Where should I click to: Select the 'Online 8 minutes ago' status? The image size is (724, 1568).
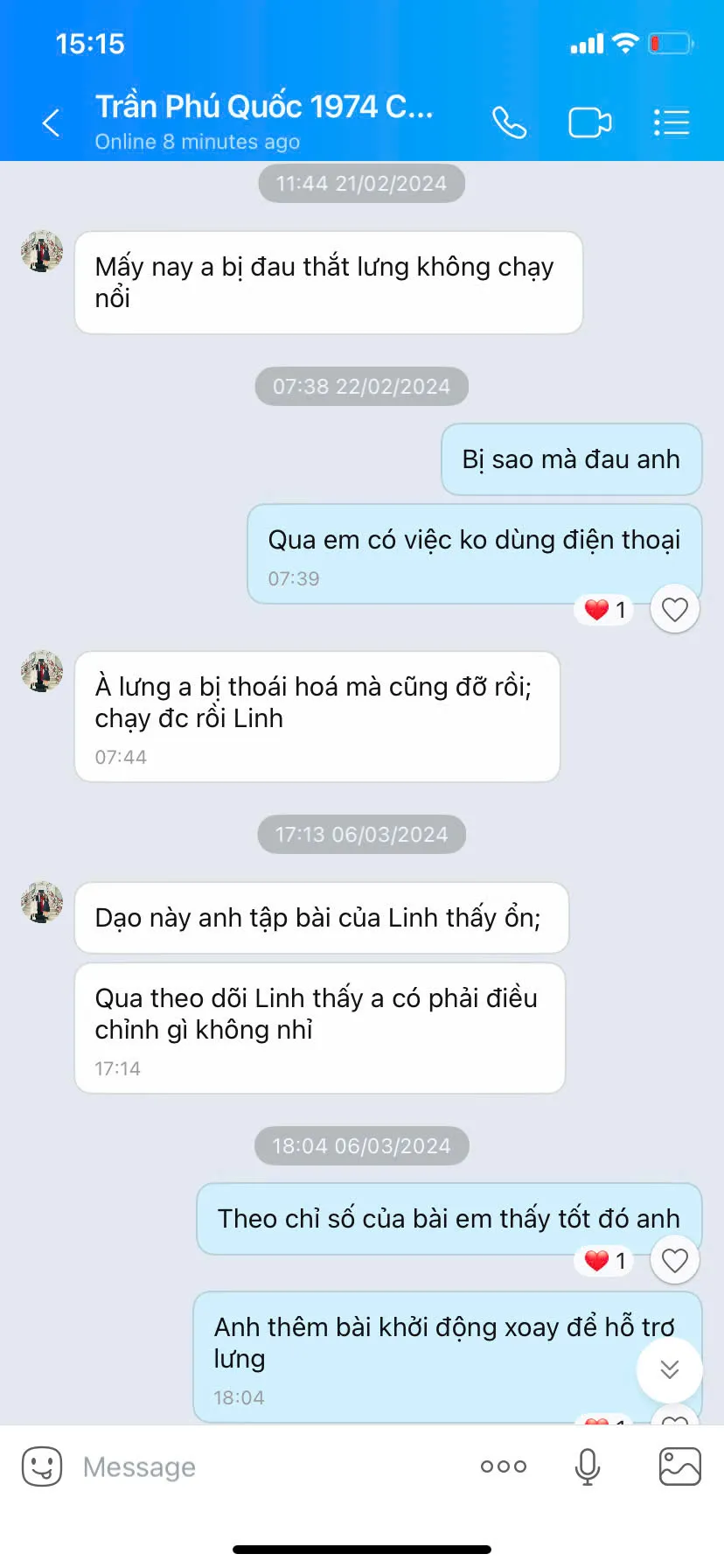click(197, 141)
